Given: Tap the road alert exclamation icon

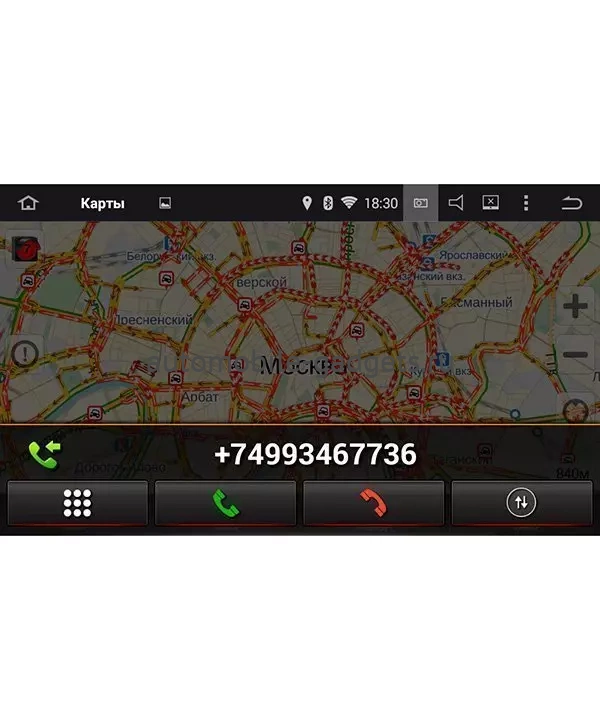Looking at the screenshot, I should 25,353.
